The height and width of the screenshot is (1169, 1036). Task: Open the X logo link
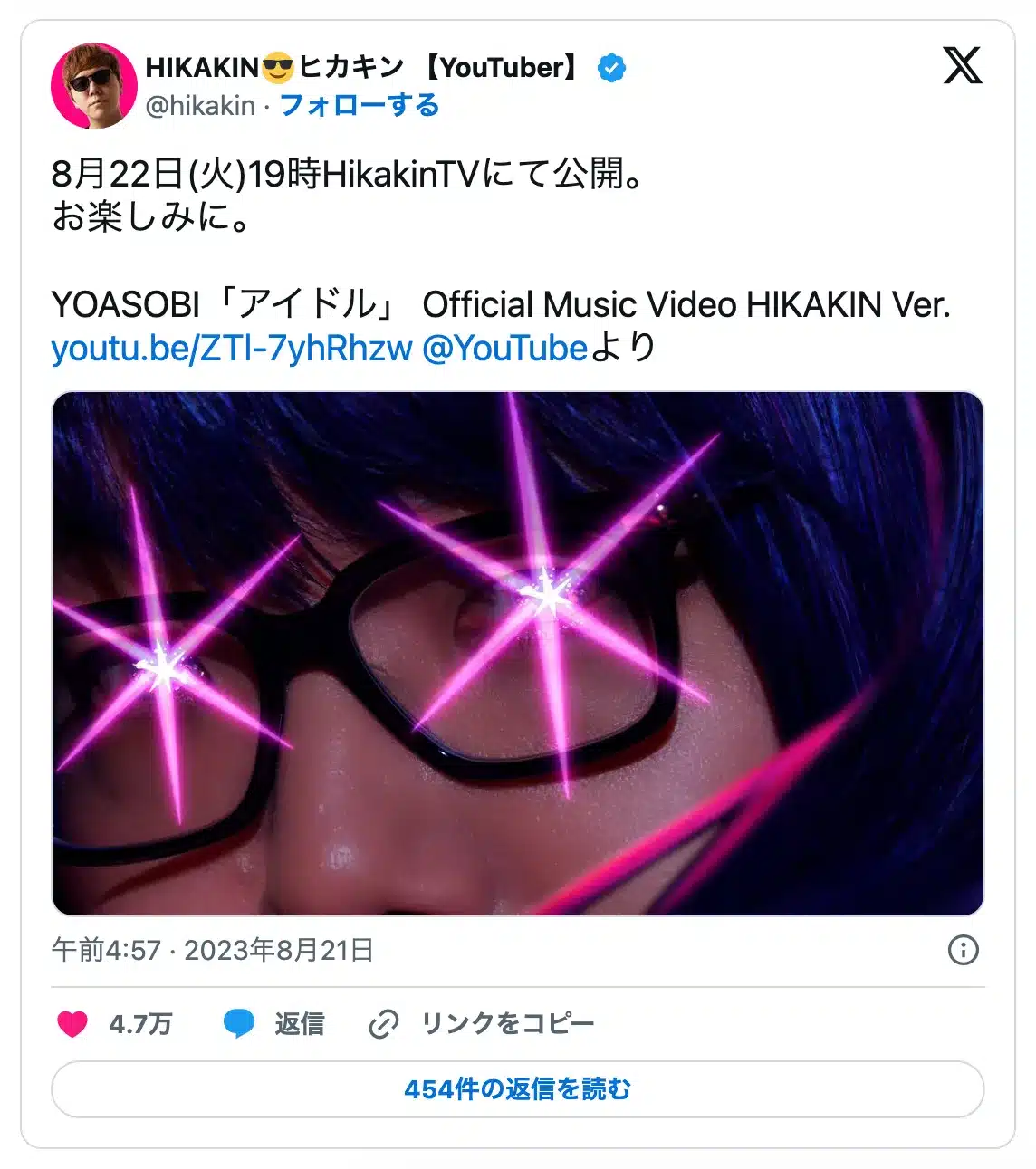pyautogui.click(x=962, y=66)
